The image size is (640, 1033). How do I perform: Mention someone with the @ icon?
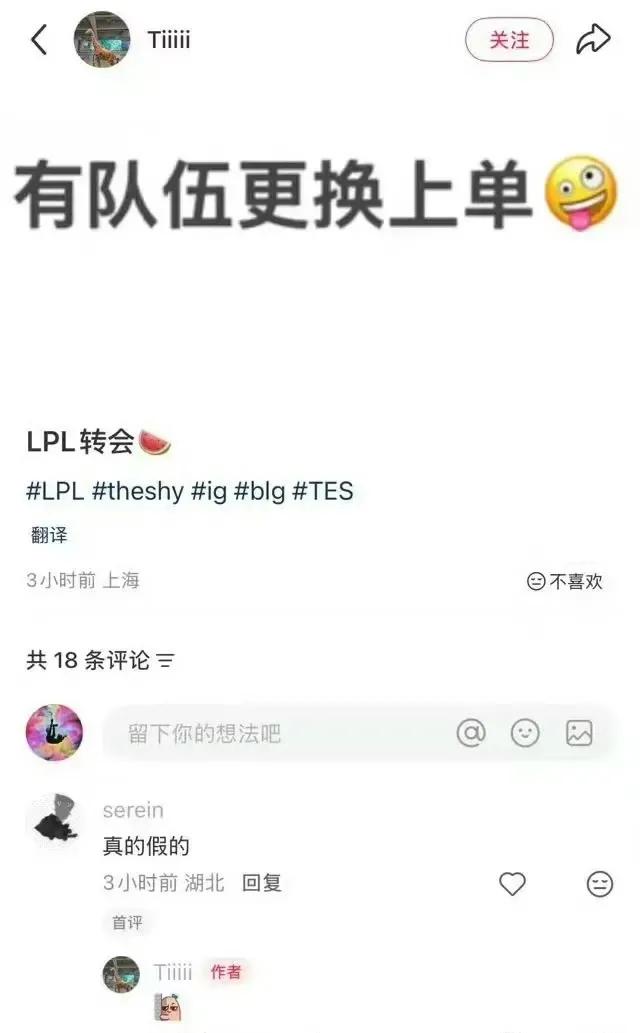pyautogui.click(x=471, y=733)
